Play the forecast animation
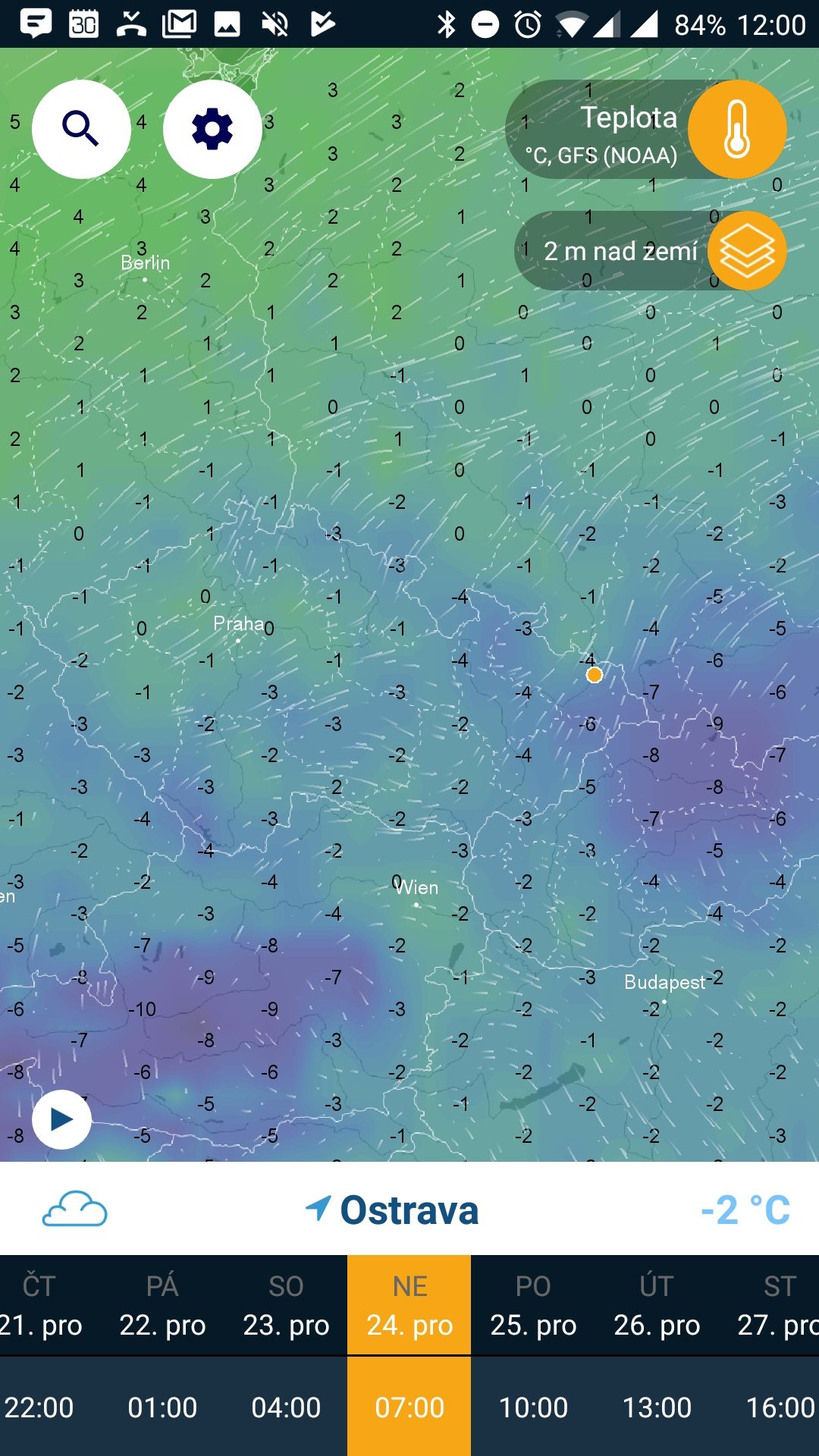 pyautogui.click(x=61, y=1119)
